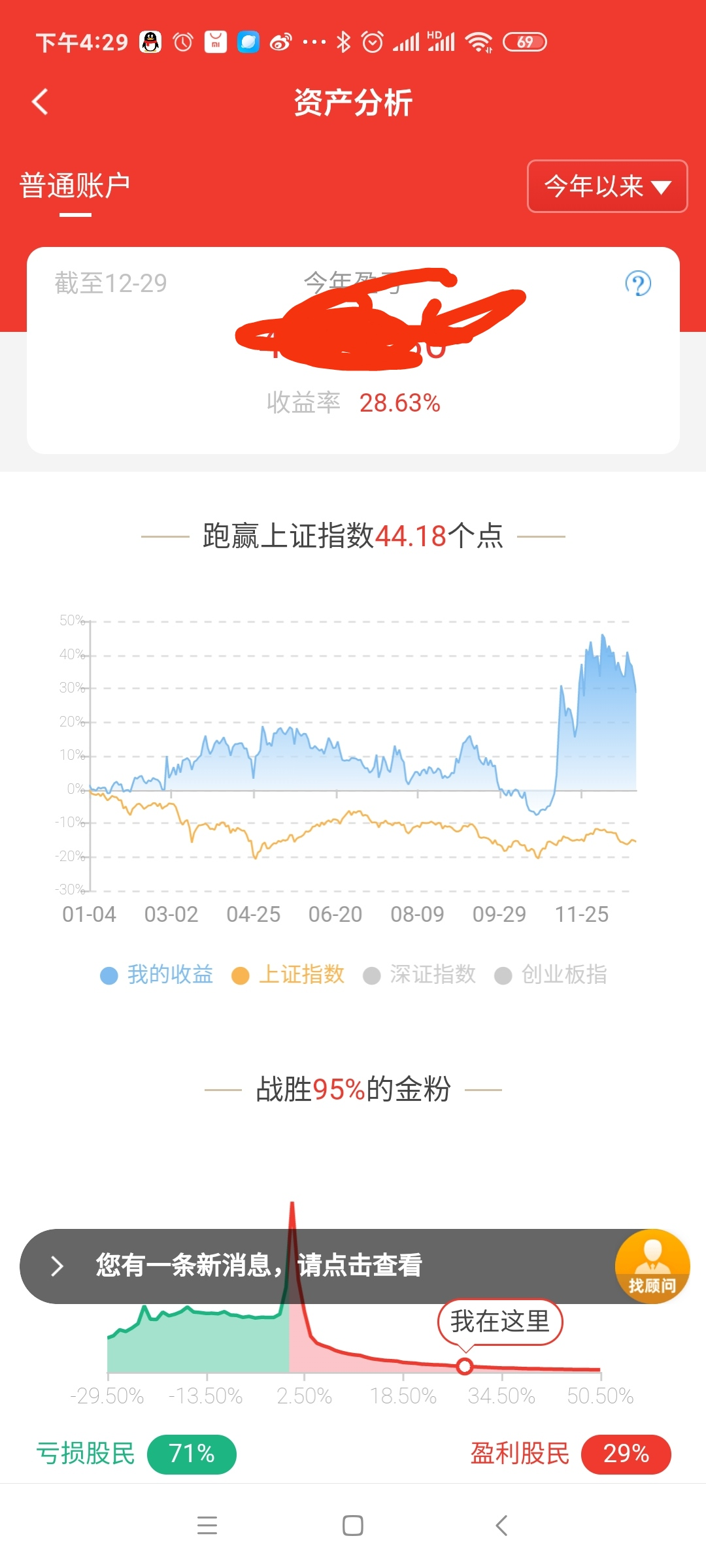
Task: Toggle 我的收益 line in chart legend
Action: pos(158,975)
